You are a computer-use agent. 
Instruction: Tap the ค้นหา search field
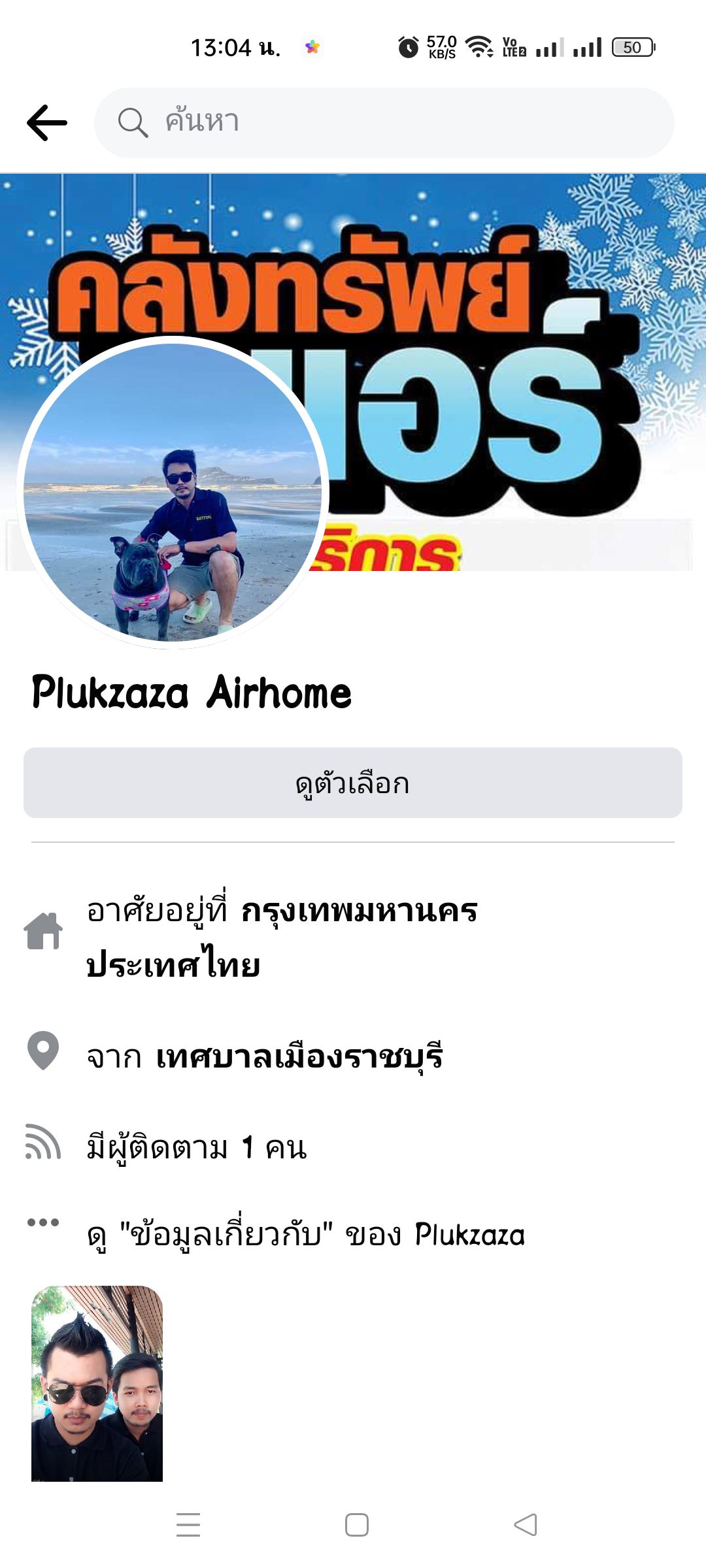[384, 123]
